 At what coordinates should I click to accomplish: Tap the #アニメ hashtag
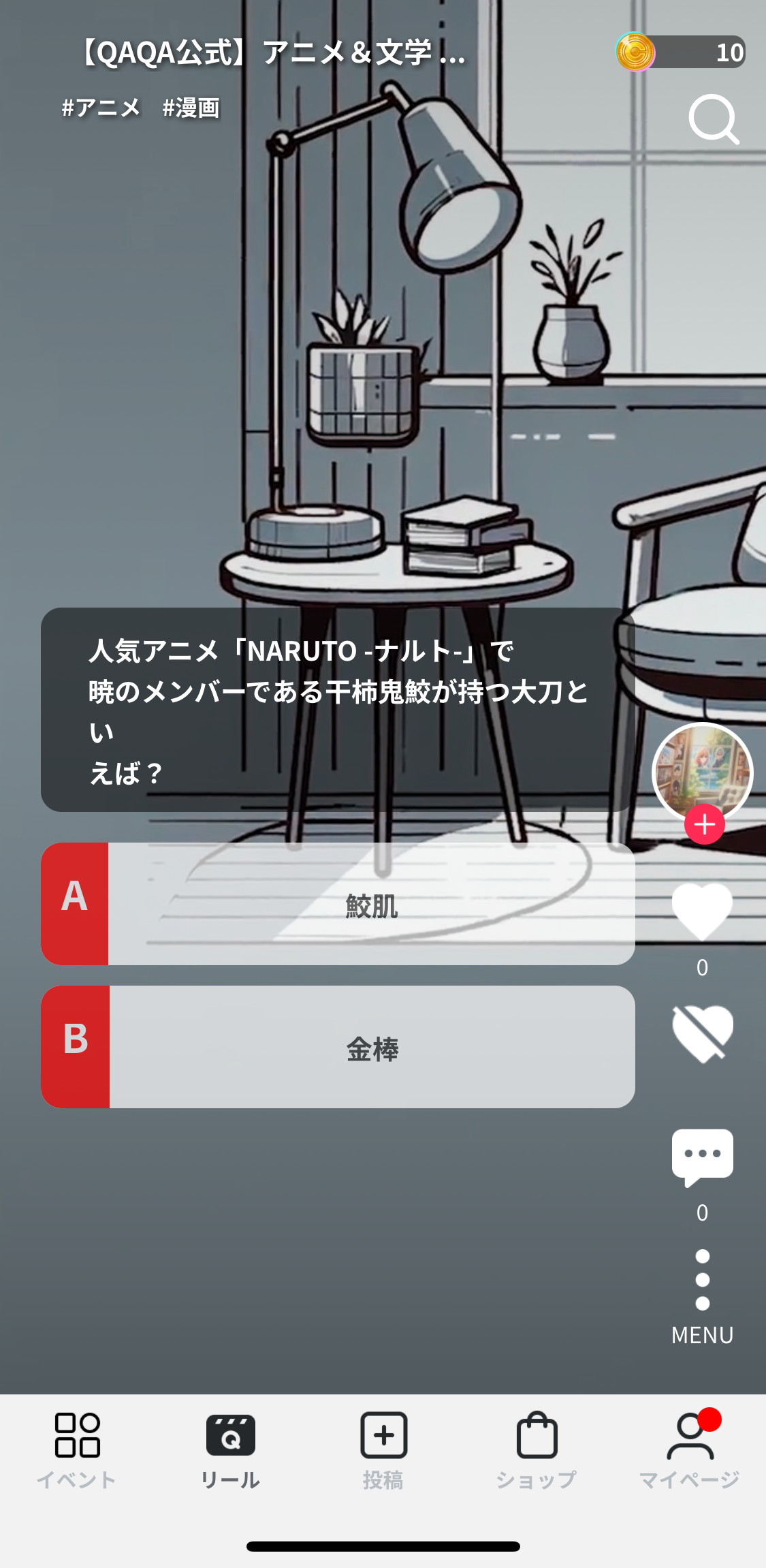click(x=101, y=108)
